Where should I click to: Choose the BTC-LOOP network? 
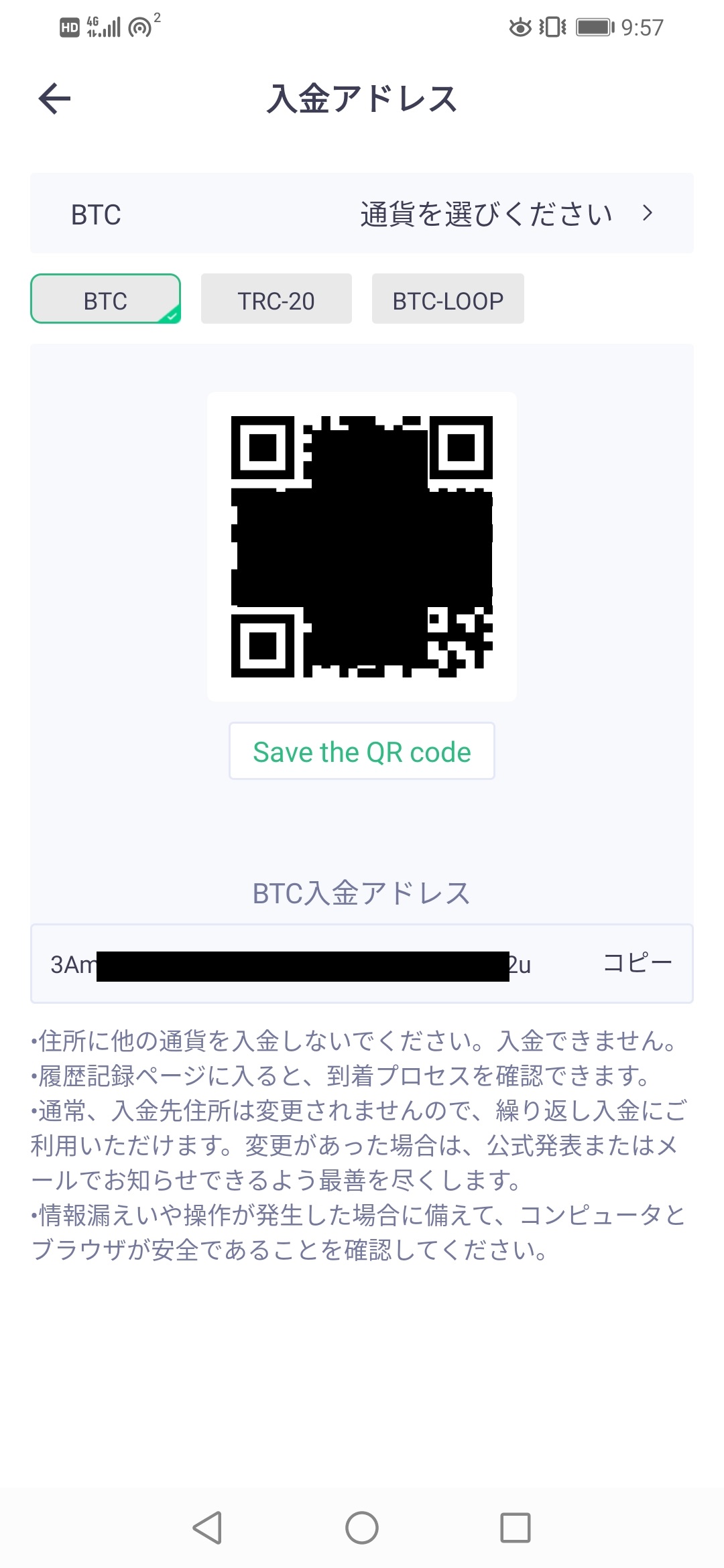[448, 300]
